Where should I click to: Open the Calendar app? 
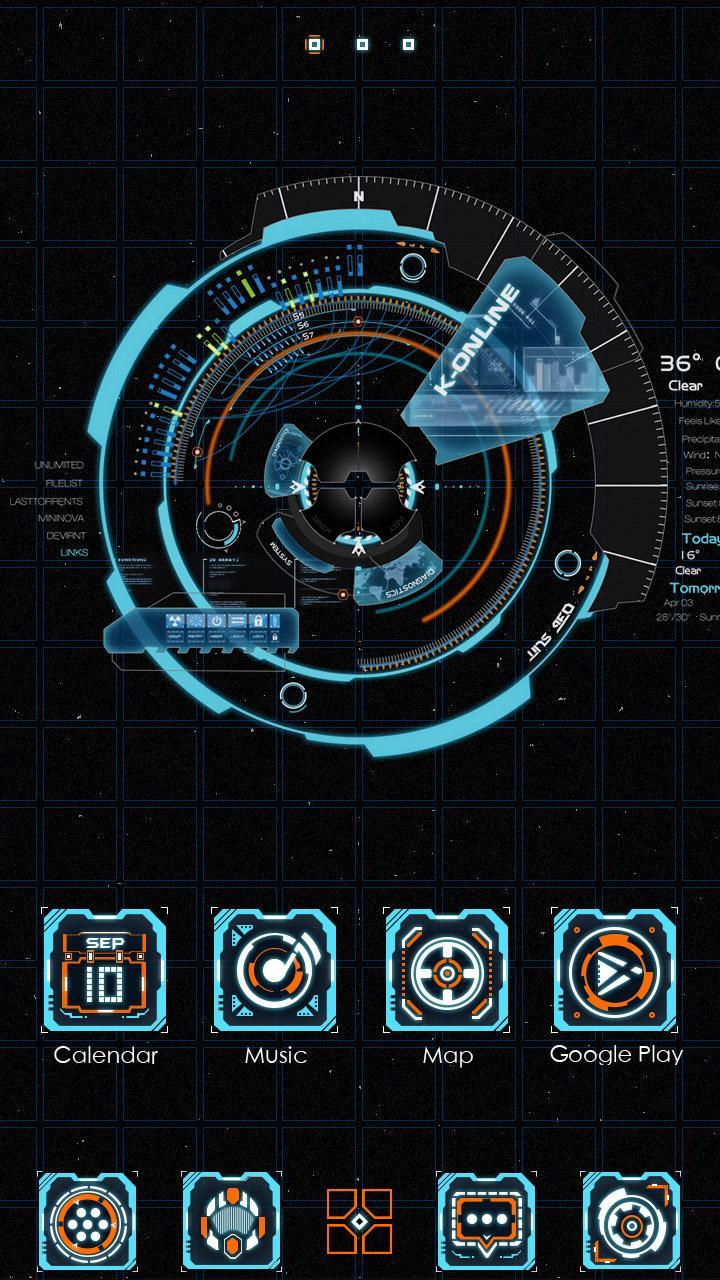pyautogui.click(x=104, y=971)
